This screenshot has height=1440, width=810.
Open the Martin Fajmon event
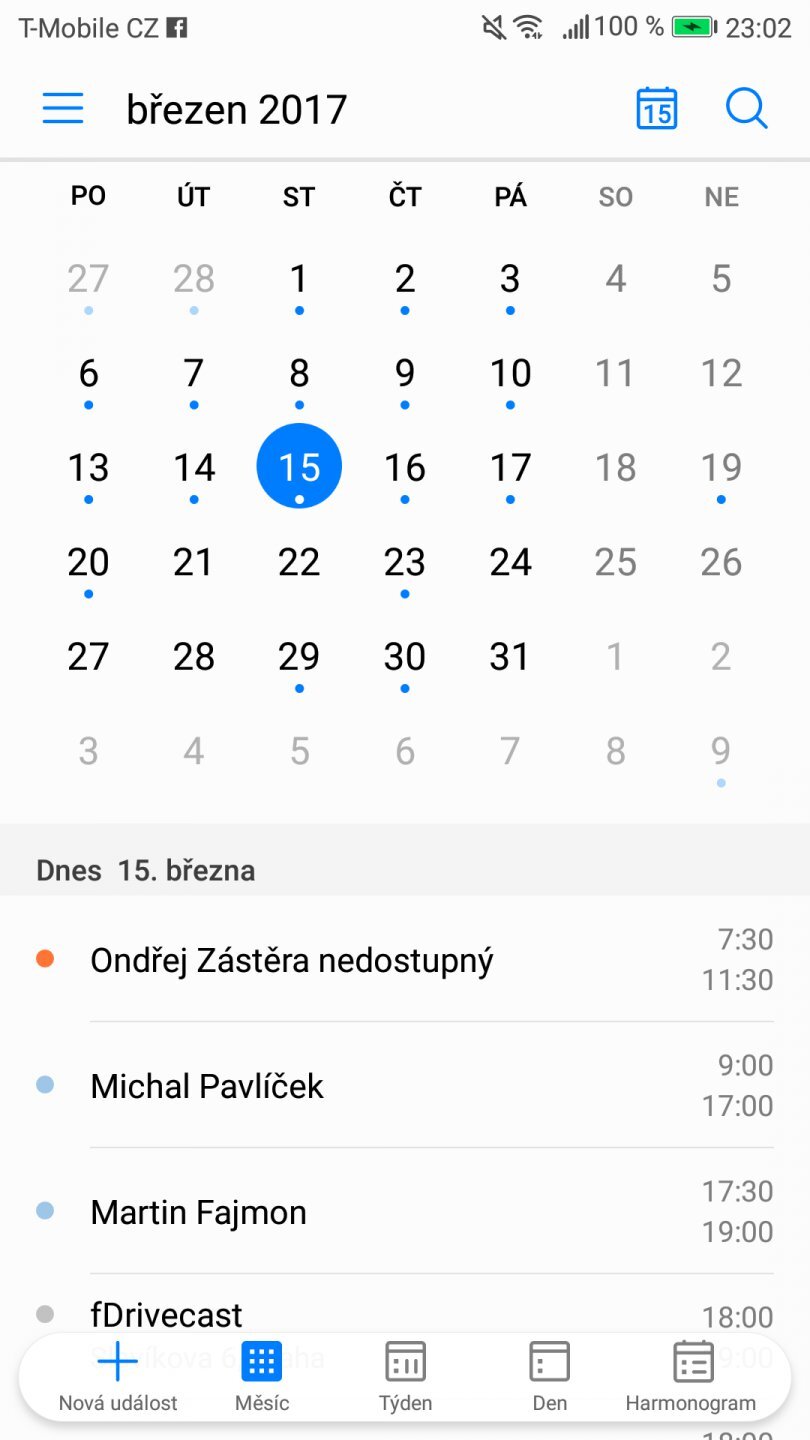[x=199, y=1212]
